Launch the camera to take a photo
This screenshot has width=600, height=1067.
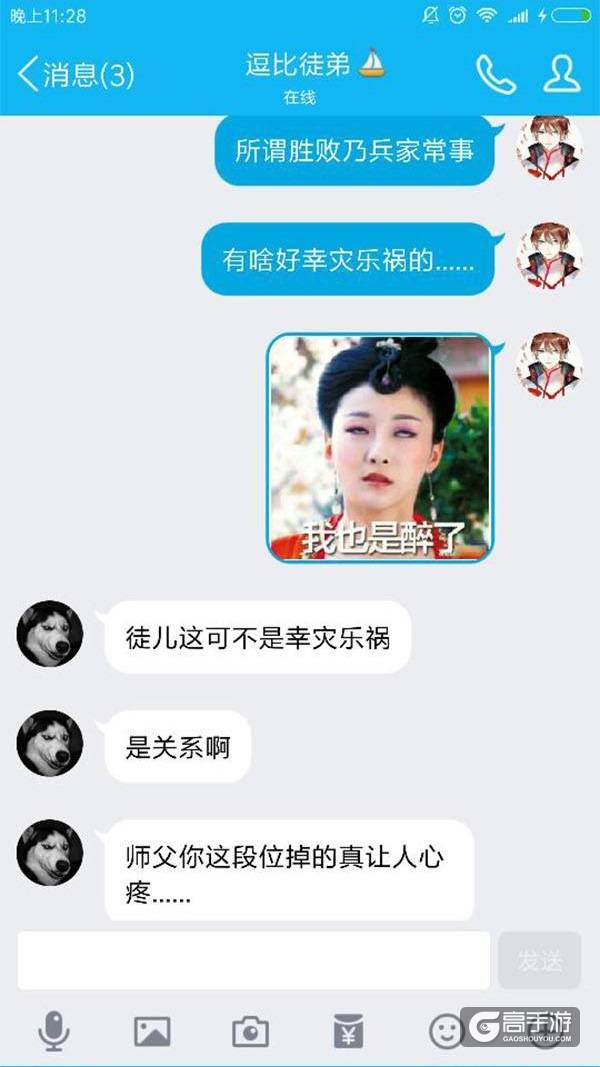tap(251, 1030)
